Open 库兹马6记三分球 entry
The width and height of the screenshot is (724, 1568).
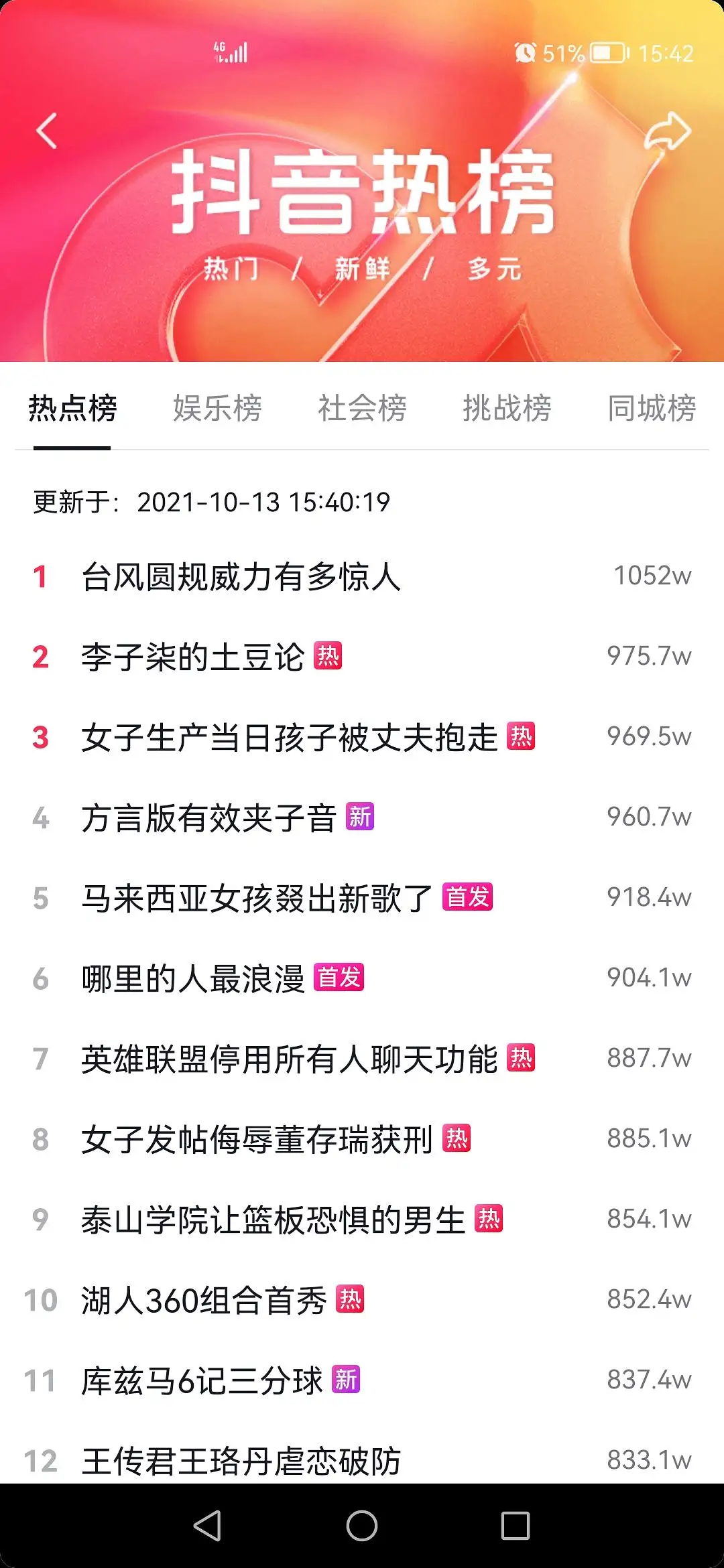click(202, 1380)
